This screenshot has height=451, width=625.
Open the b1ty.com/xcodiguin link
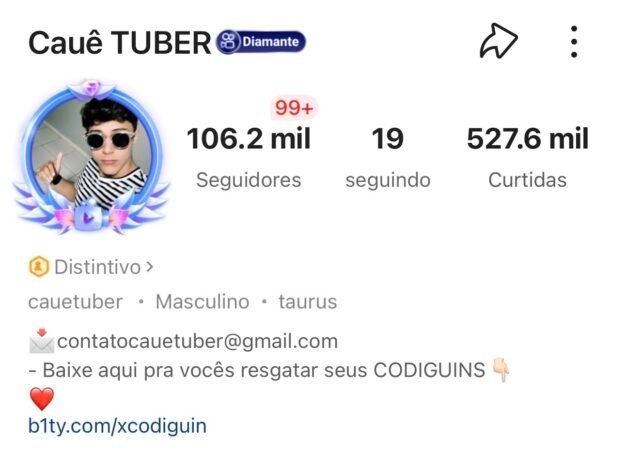point(117,426)
